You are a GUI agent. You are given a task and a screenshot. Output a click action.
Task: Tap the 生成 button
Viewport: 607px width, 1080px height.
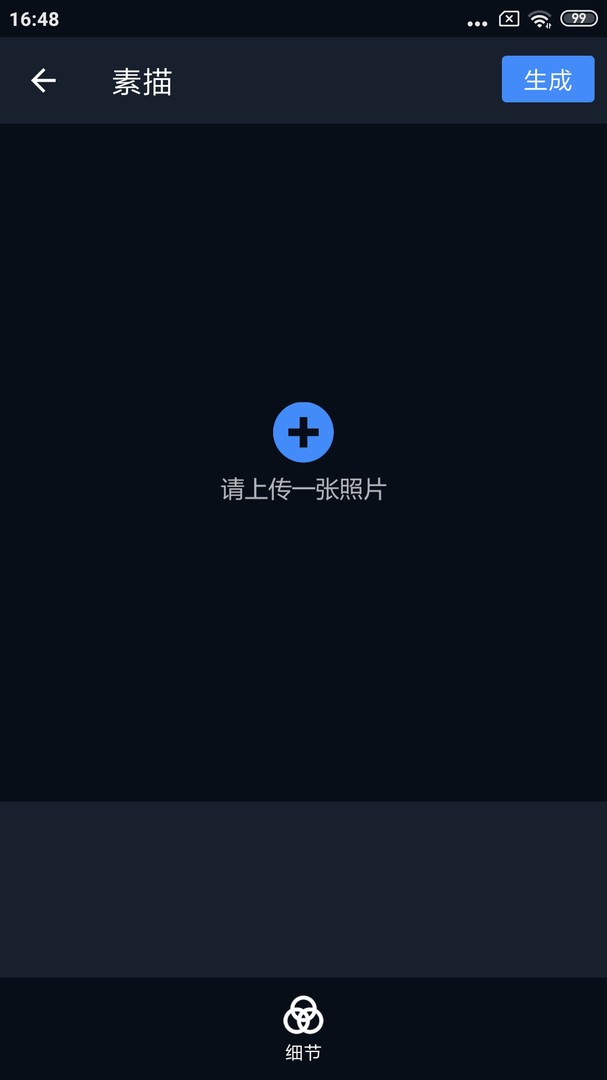(548, 80)
